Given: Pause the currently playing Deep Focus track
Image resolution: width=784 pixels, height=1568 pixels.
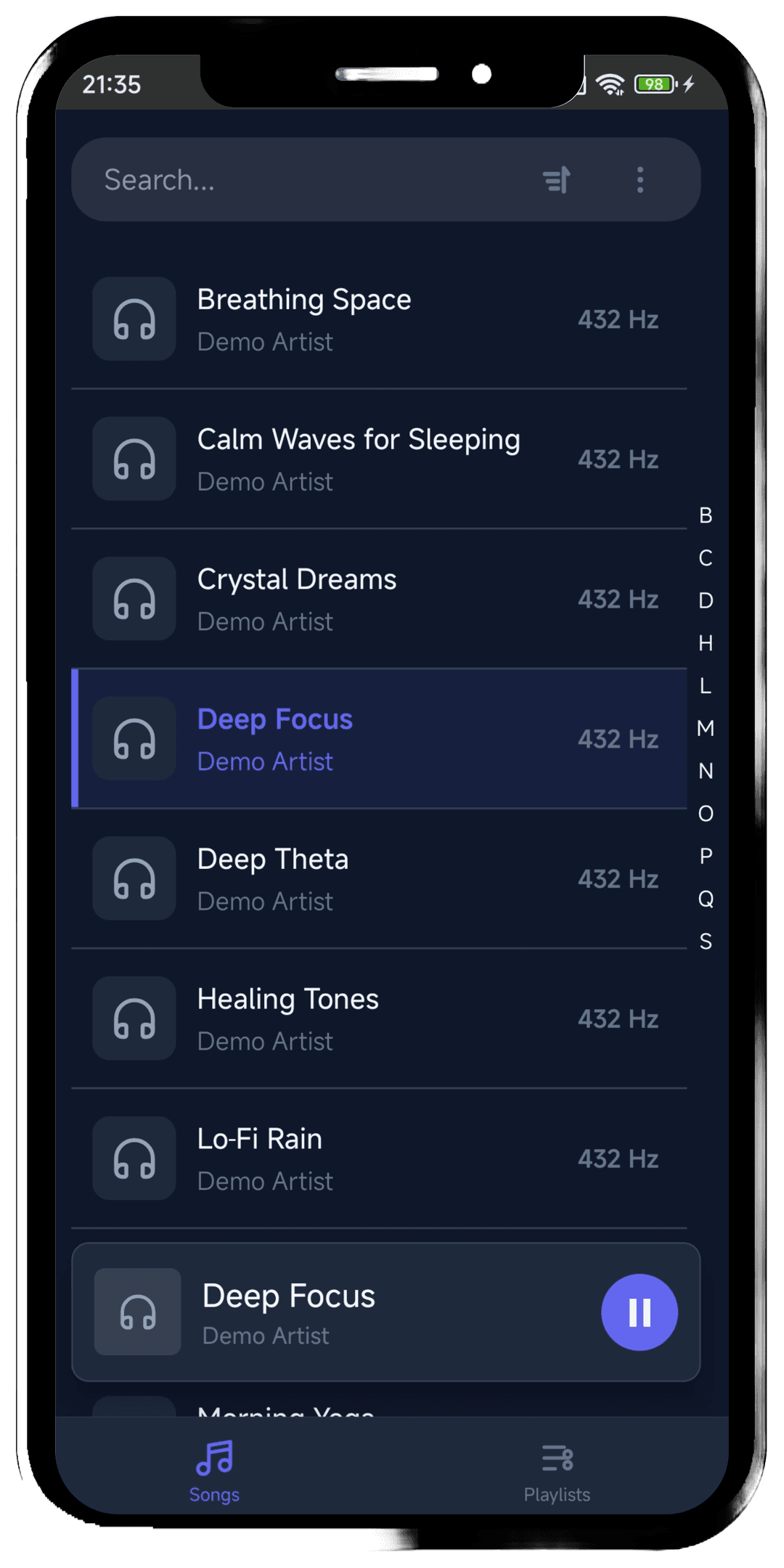Looking at the screenshot, I should pyautogui.click(x=638, y=1312).
